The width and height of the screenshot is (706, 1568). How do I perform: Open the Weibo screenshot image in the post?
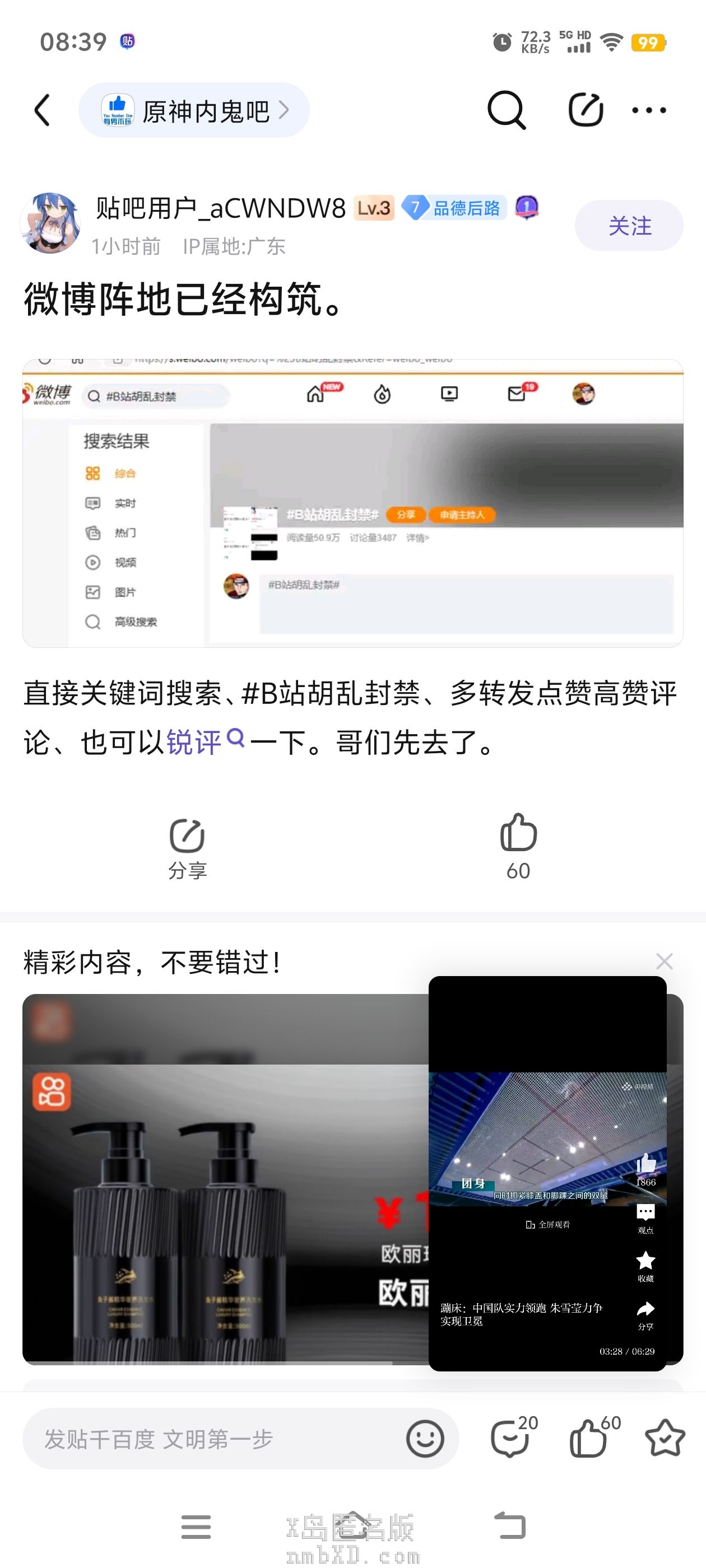352,503
